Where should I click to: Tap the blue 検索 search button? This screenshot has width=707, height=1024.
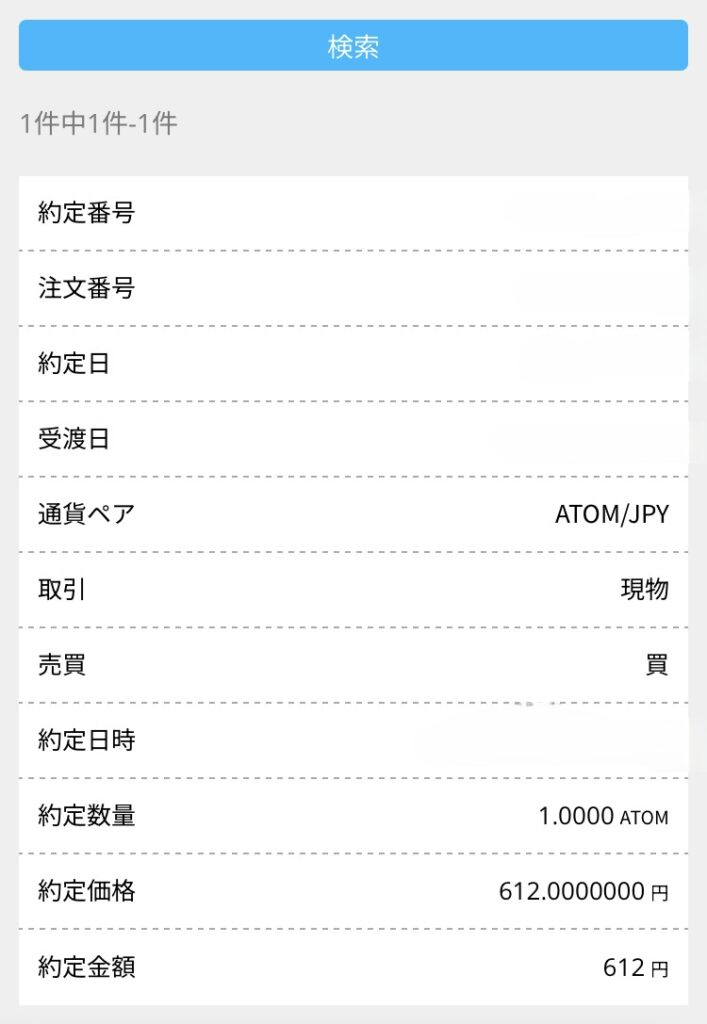353,46
